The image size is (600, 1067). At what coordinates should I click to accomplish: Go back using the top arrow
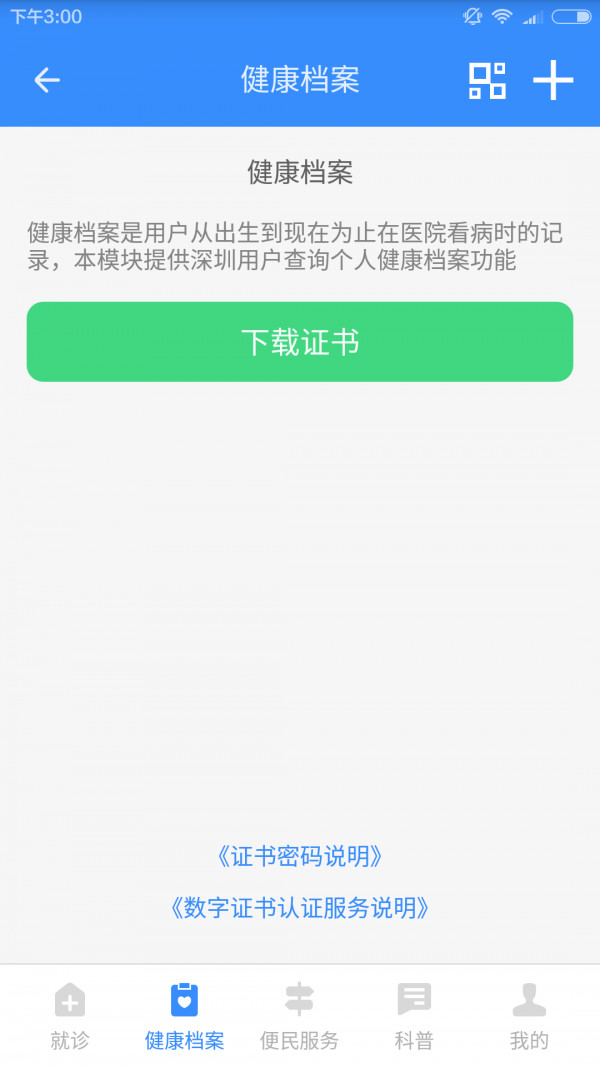point(47,80)
